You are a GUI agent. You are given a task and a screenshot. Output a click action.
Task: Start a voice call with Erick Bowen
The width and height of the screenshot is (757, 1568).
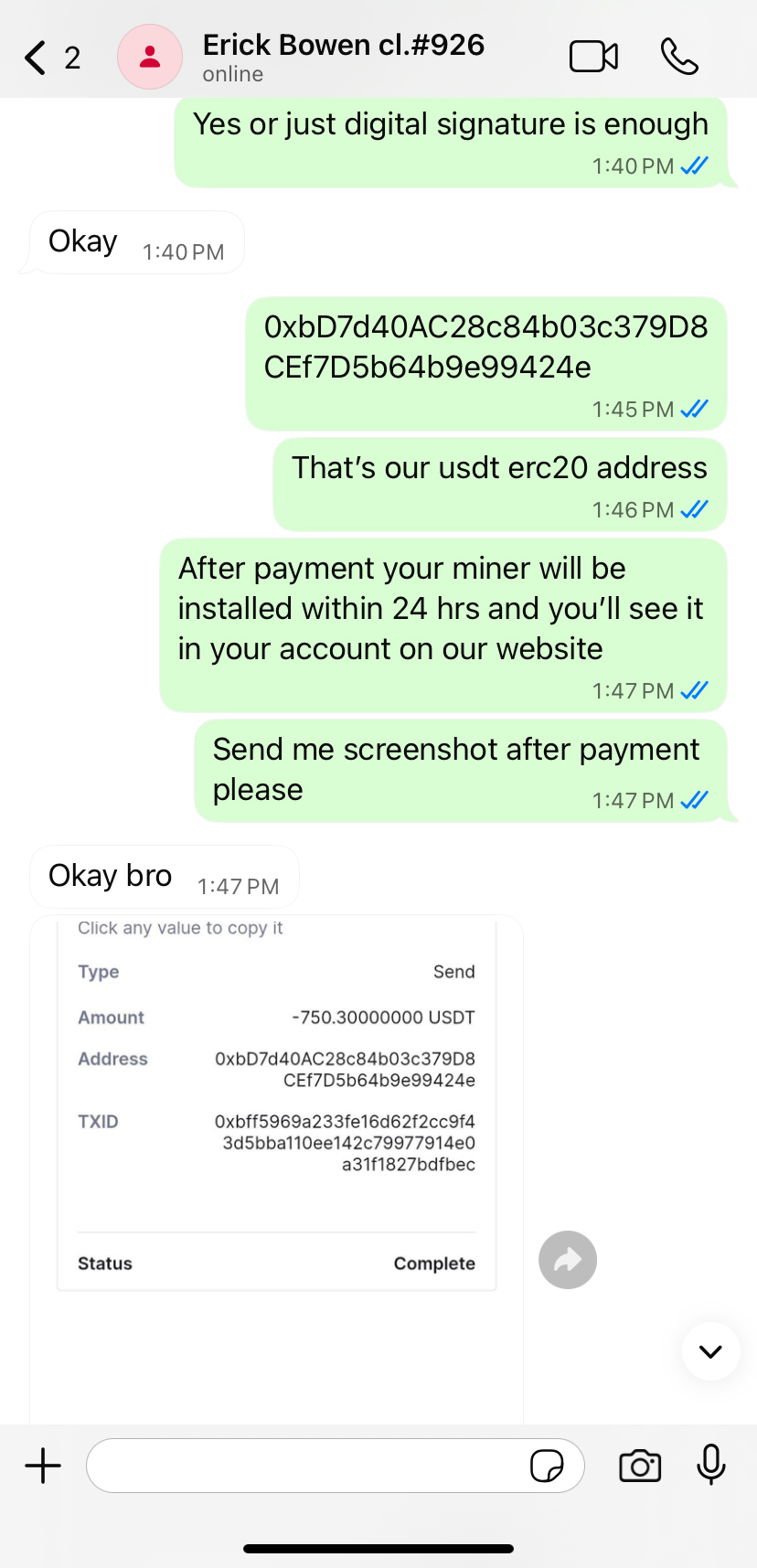[679, 57]
